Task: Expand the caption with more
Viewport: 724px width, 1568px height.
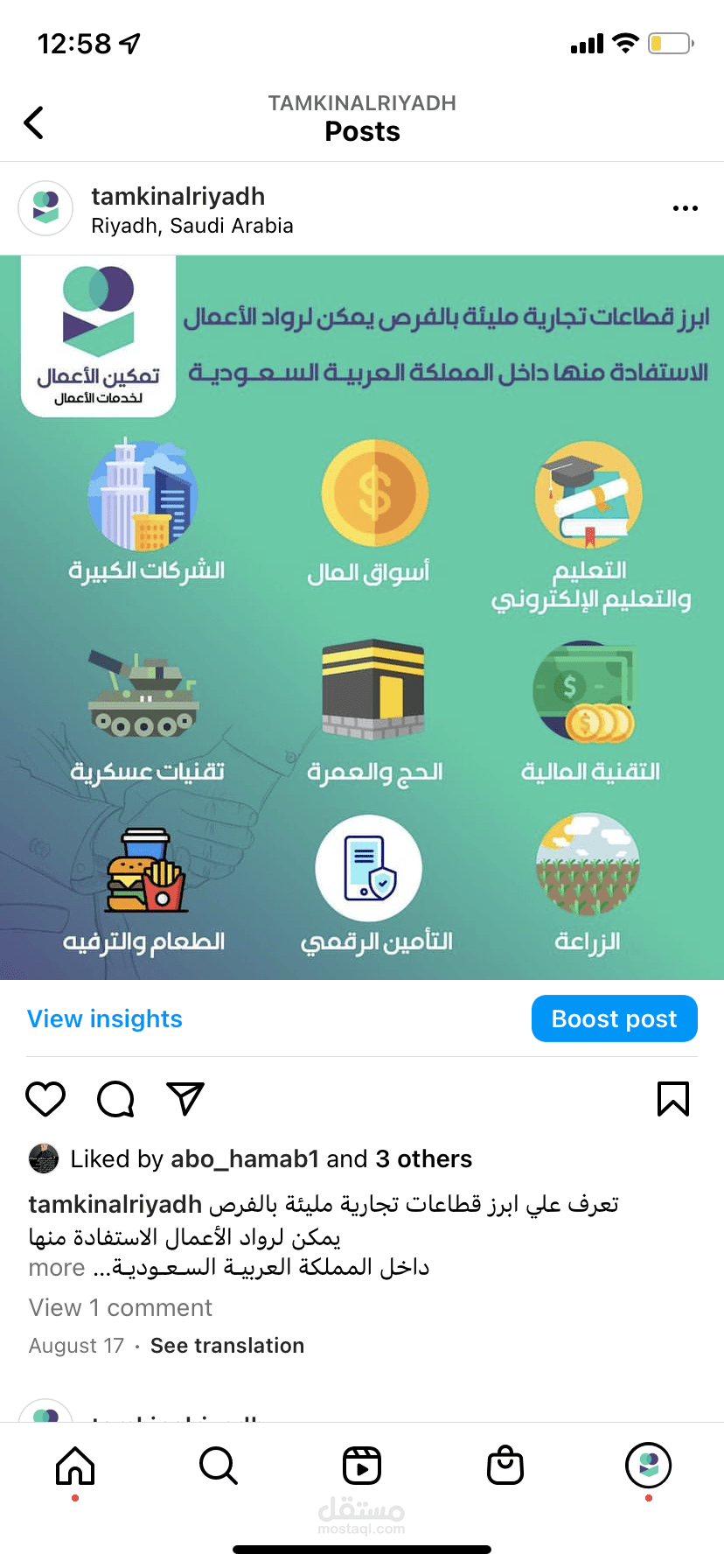Action: click(x=56, y=1267)
